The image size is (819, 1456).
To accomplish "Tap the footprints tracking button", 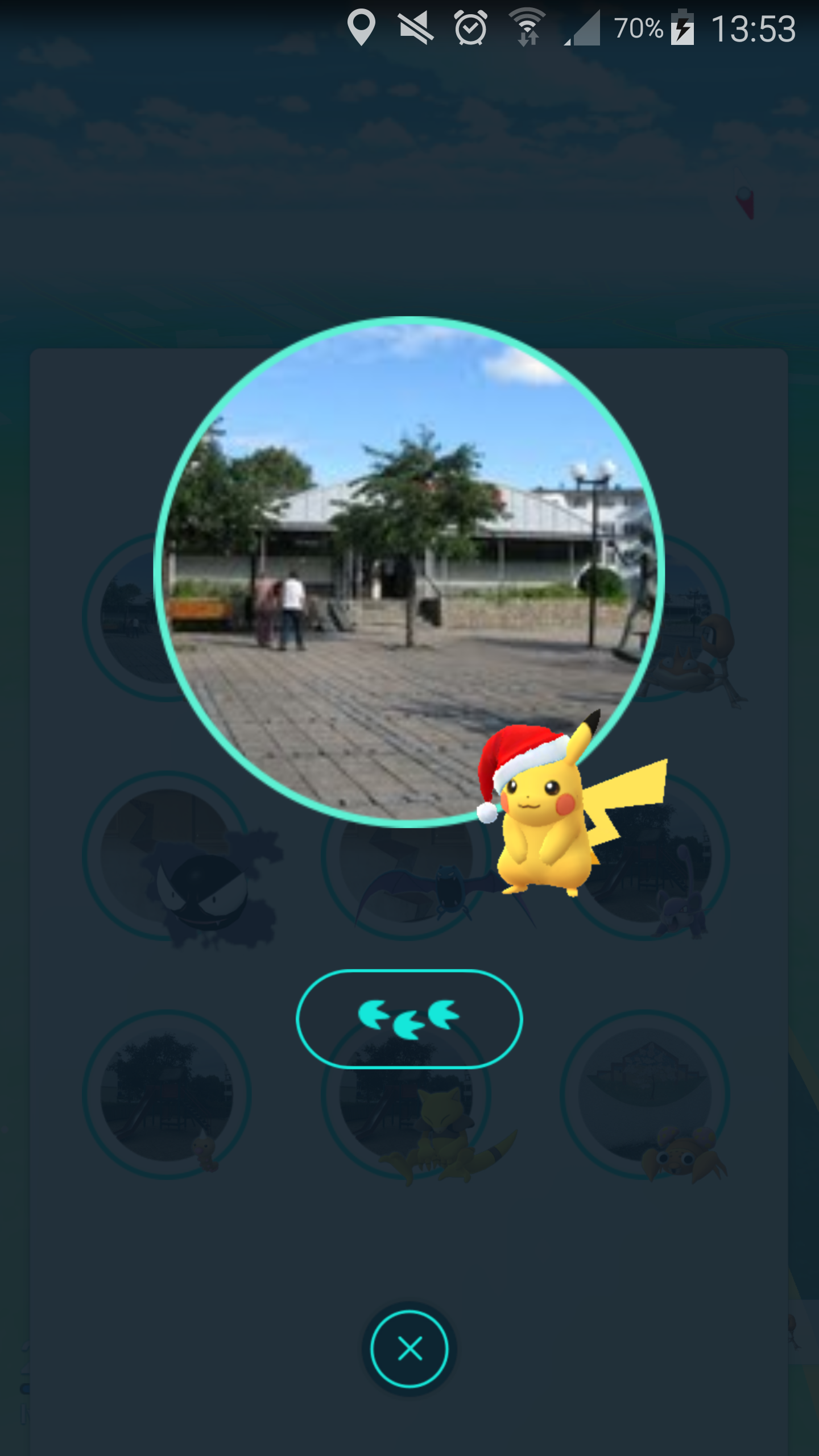I will click(x=409, y=1019).
